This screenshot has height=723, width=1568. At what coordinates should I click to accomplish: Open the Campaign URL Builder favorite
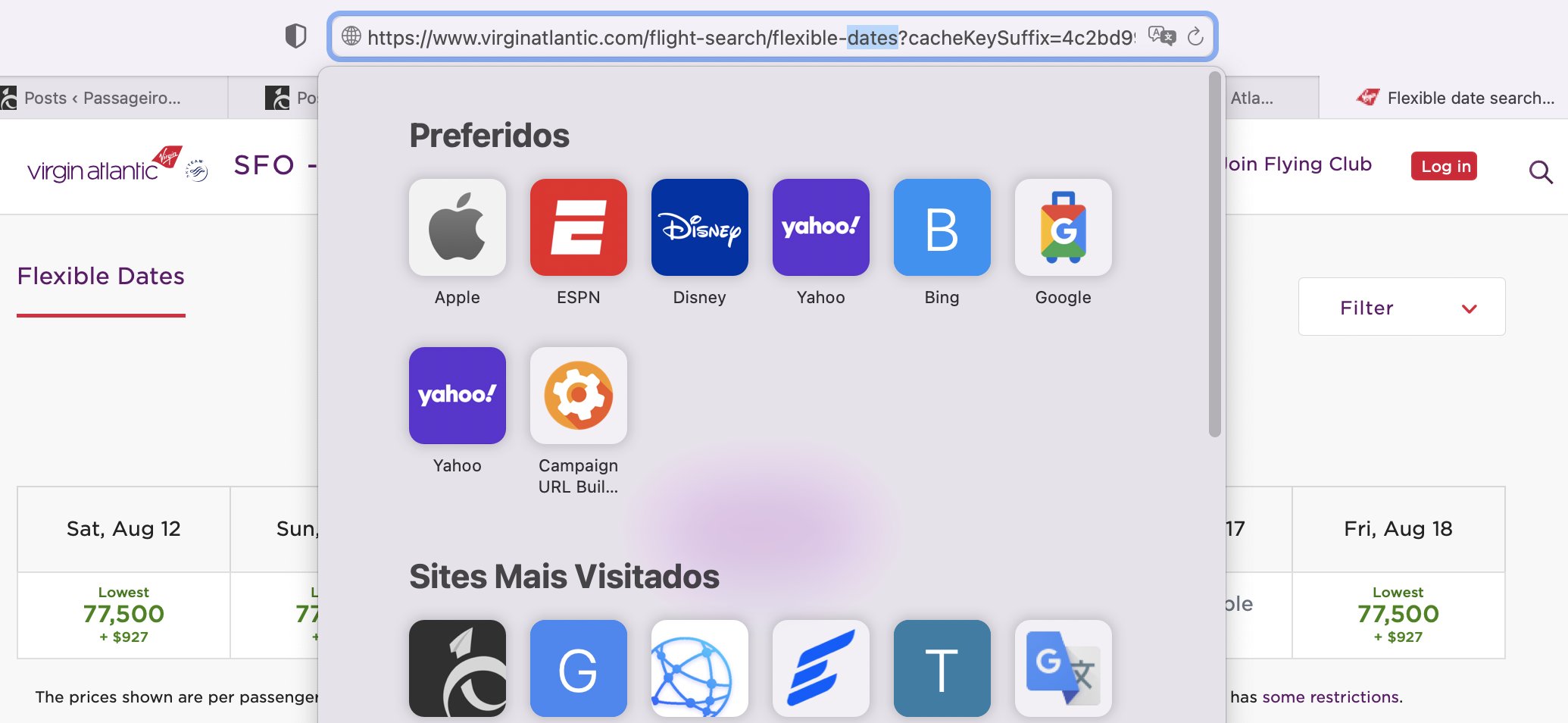578,396
